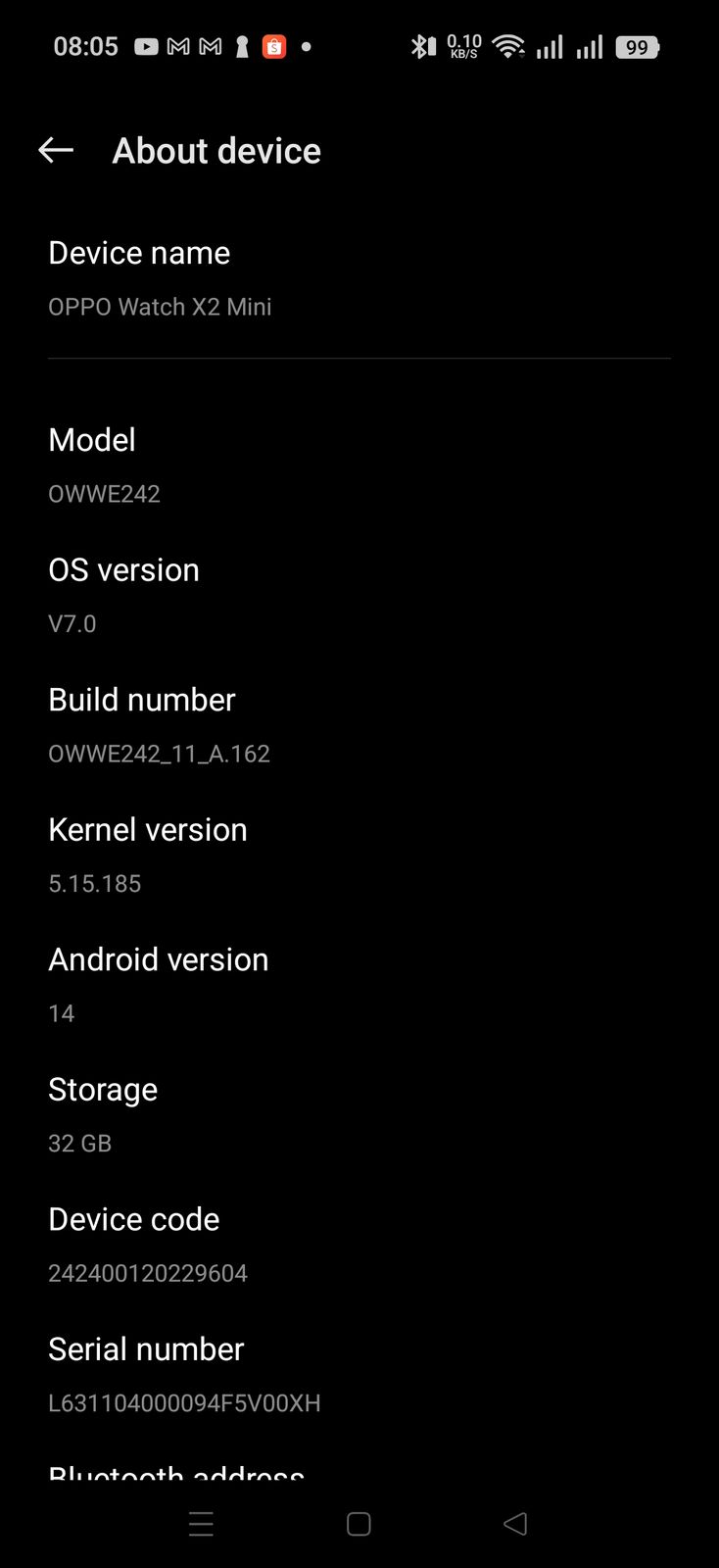The height and width of the screenshot is (1568, 719).
Task: Select the Serial number row
Action: click(x=359, y=1375)
